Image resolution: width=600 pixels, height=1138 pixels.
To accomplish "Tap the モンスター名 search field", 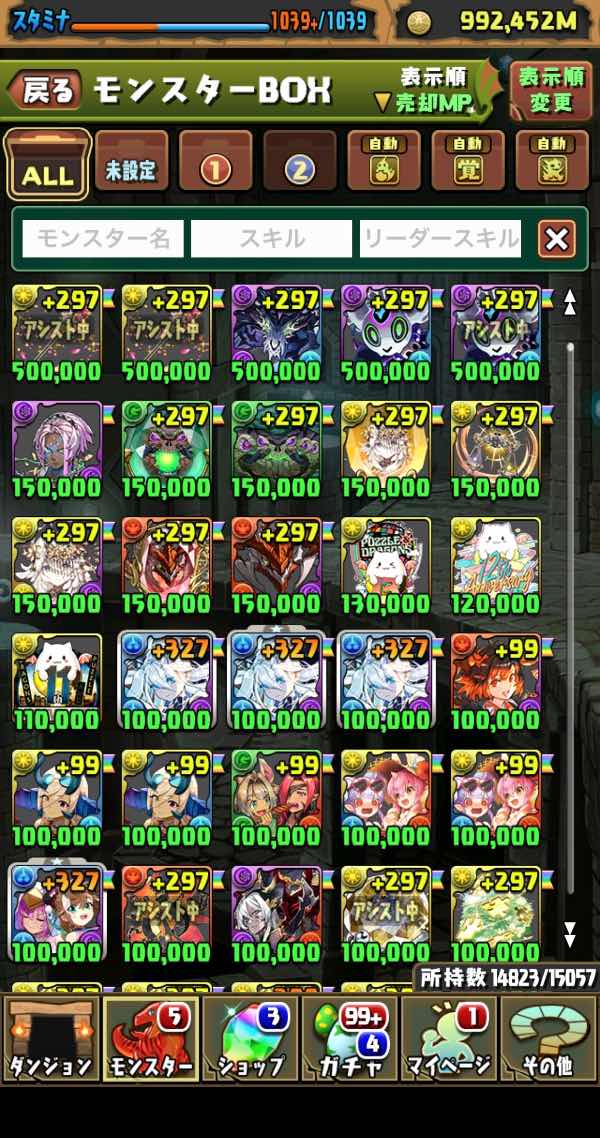I will pyautogui.click(x=103, y=239).
